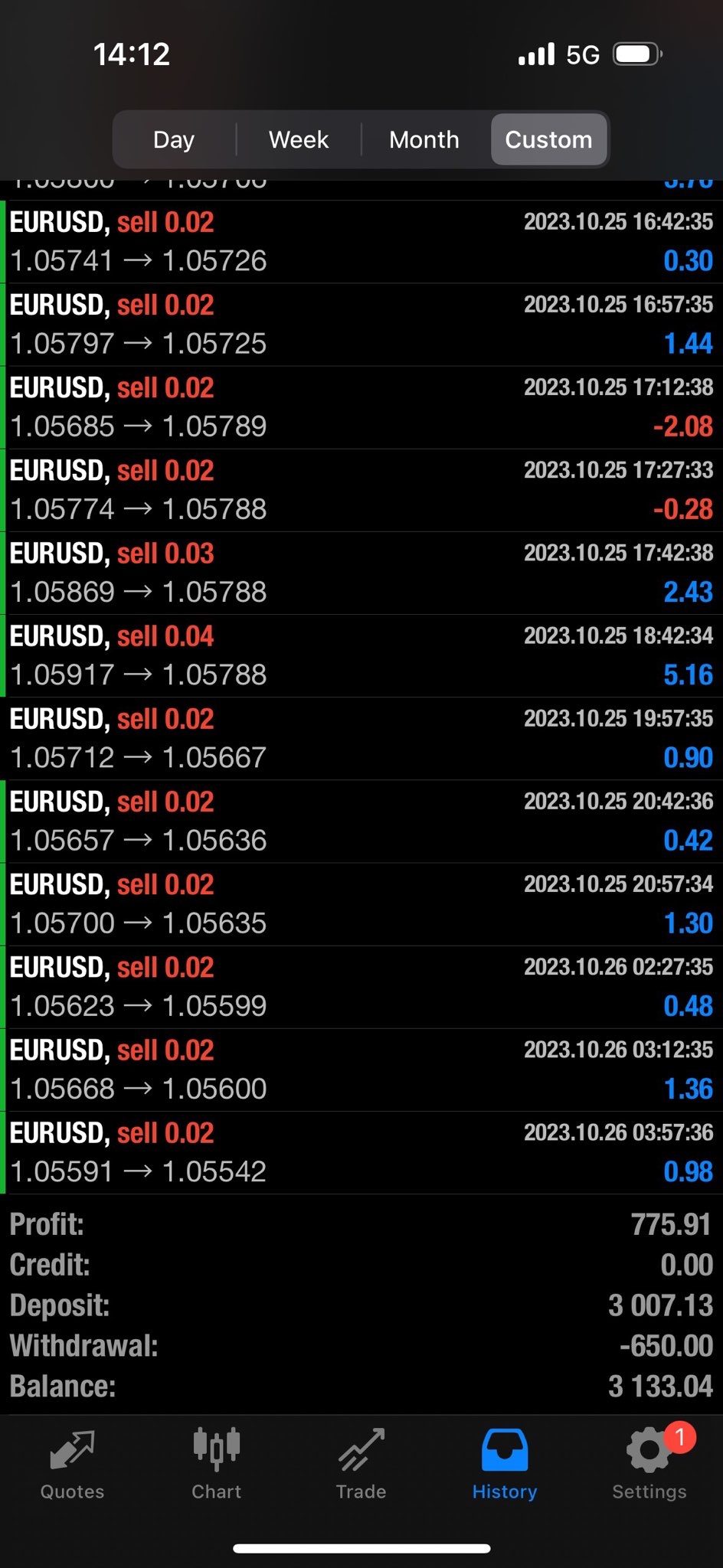
Task: Switch to the Trade tab
Action: 361,1465
